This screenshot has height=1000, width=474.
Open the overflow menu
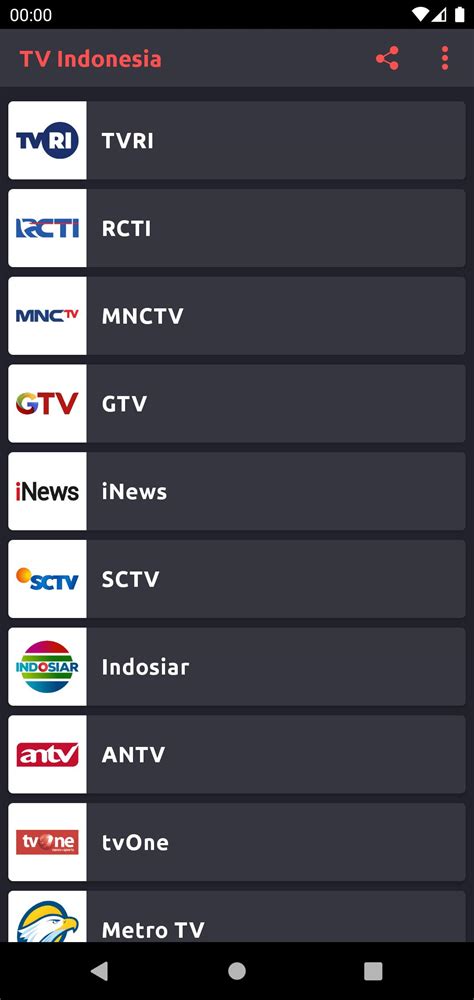[x=445, y=59]
